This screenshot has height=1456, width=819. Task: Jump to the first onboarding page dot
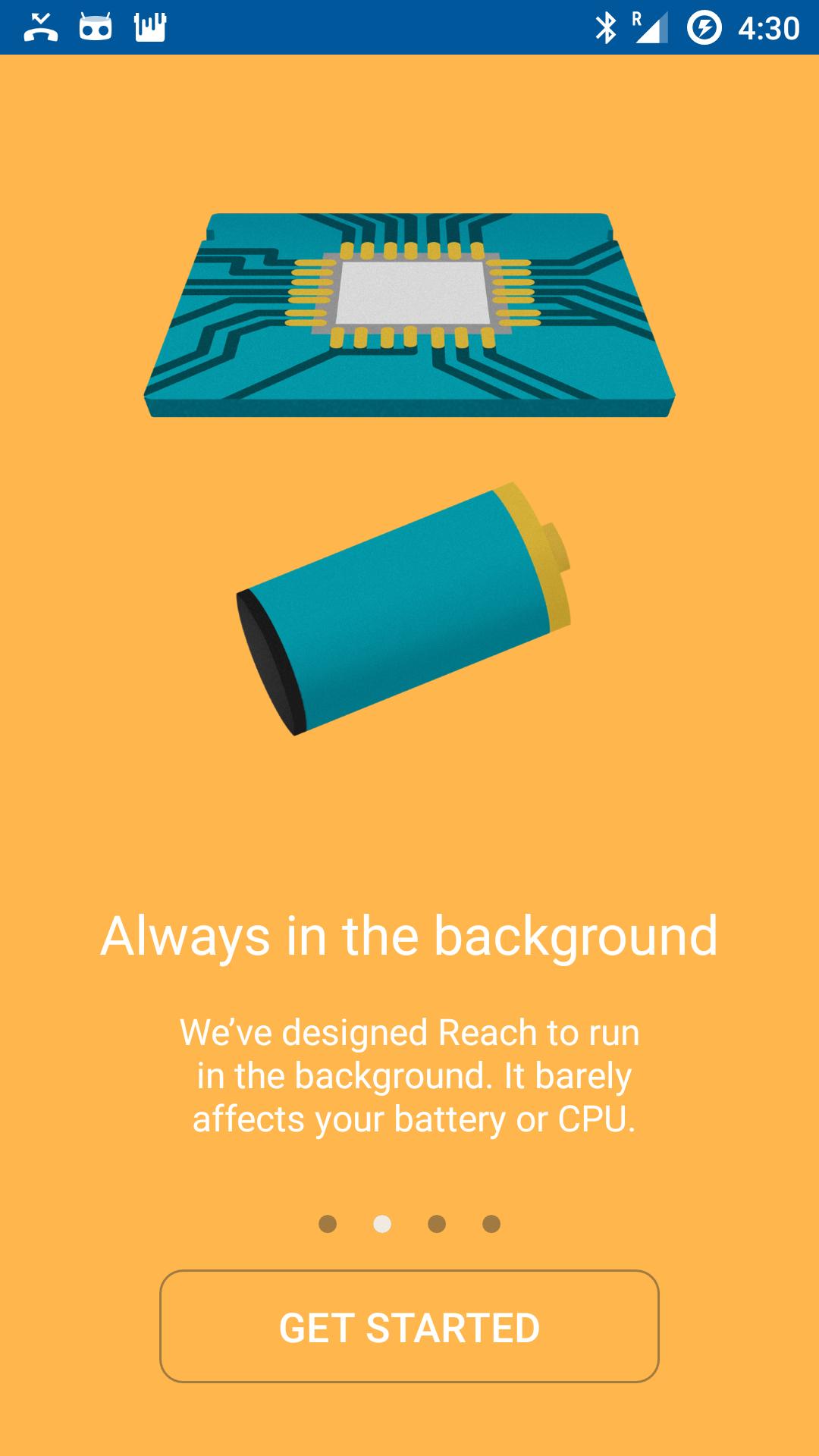328,1224
